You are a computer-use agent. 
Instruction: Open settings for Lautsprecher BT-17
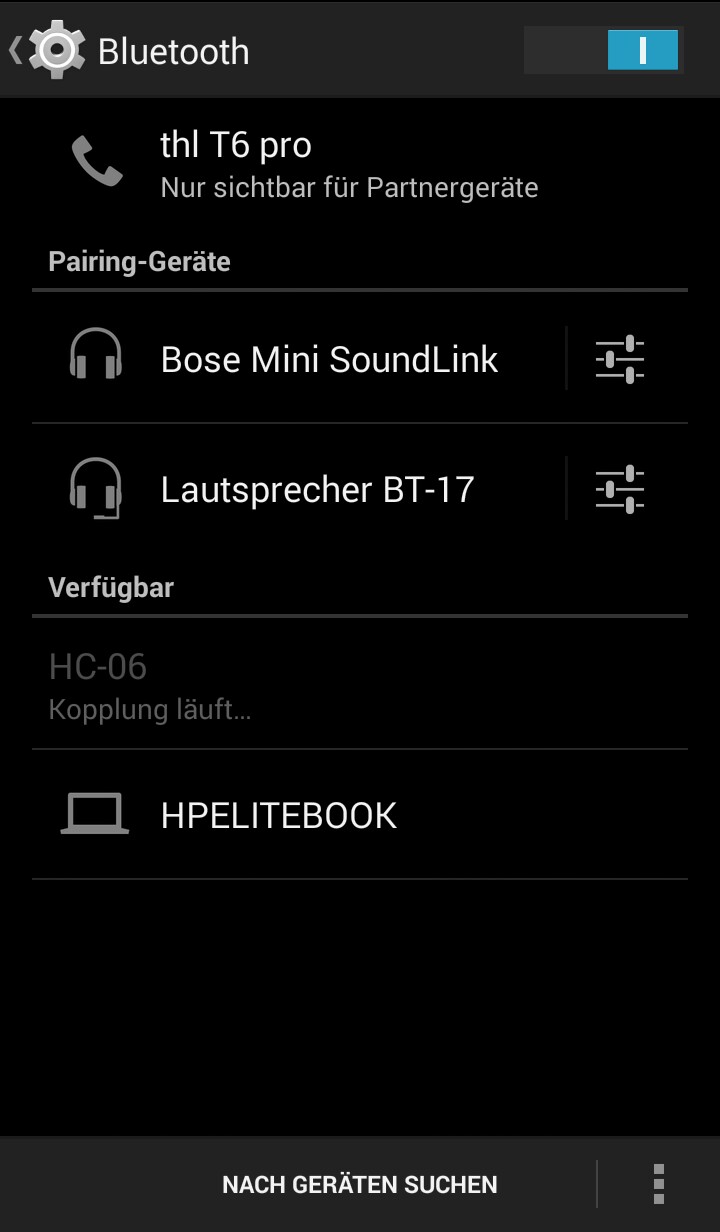[x=620, y=489]
